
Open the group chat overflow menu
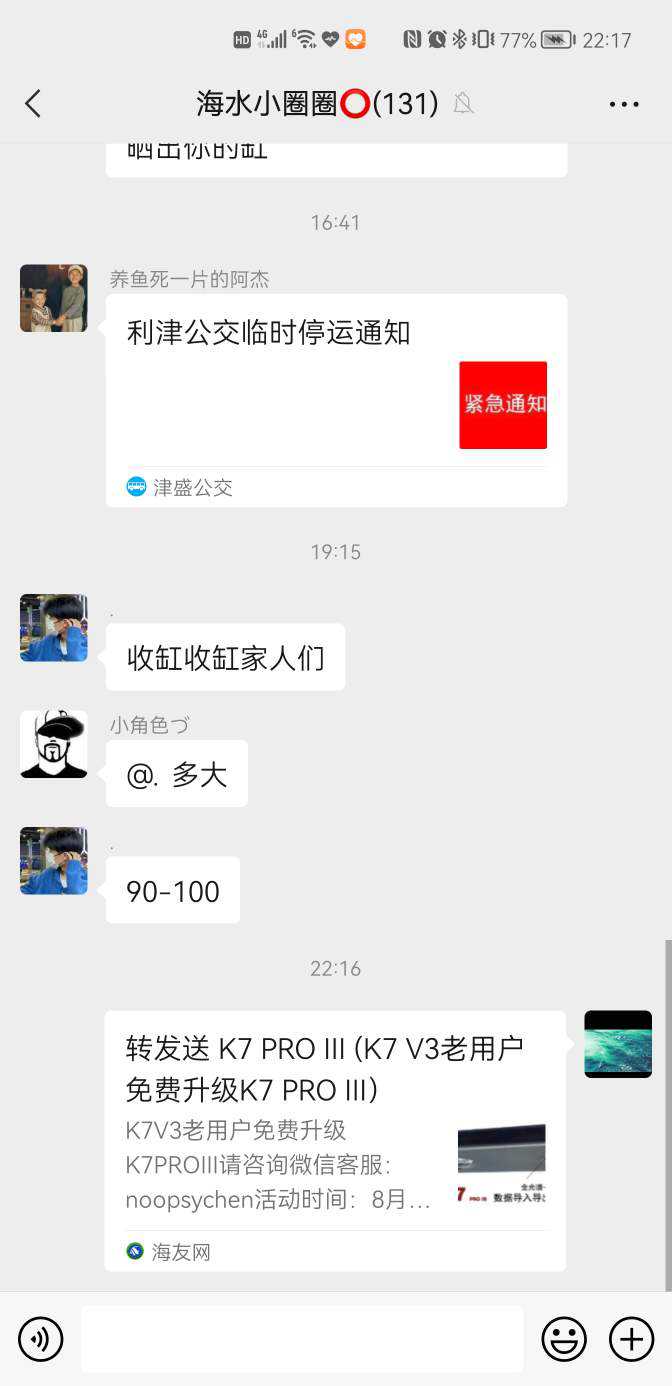(x=623, y=104)
